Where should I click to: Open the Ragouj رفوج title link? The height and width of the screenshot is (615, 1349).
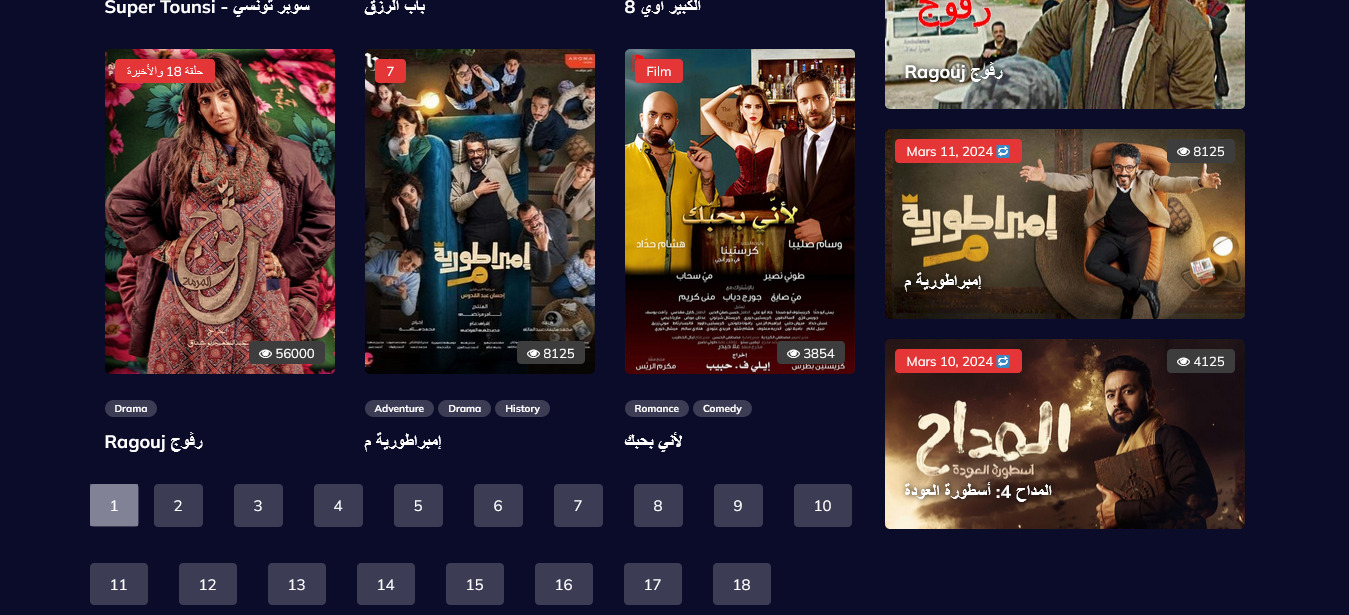point(154,441)
